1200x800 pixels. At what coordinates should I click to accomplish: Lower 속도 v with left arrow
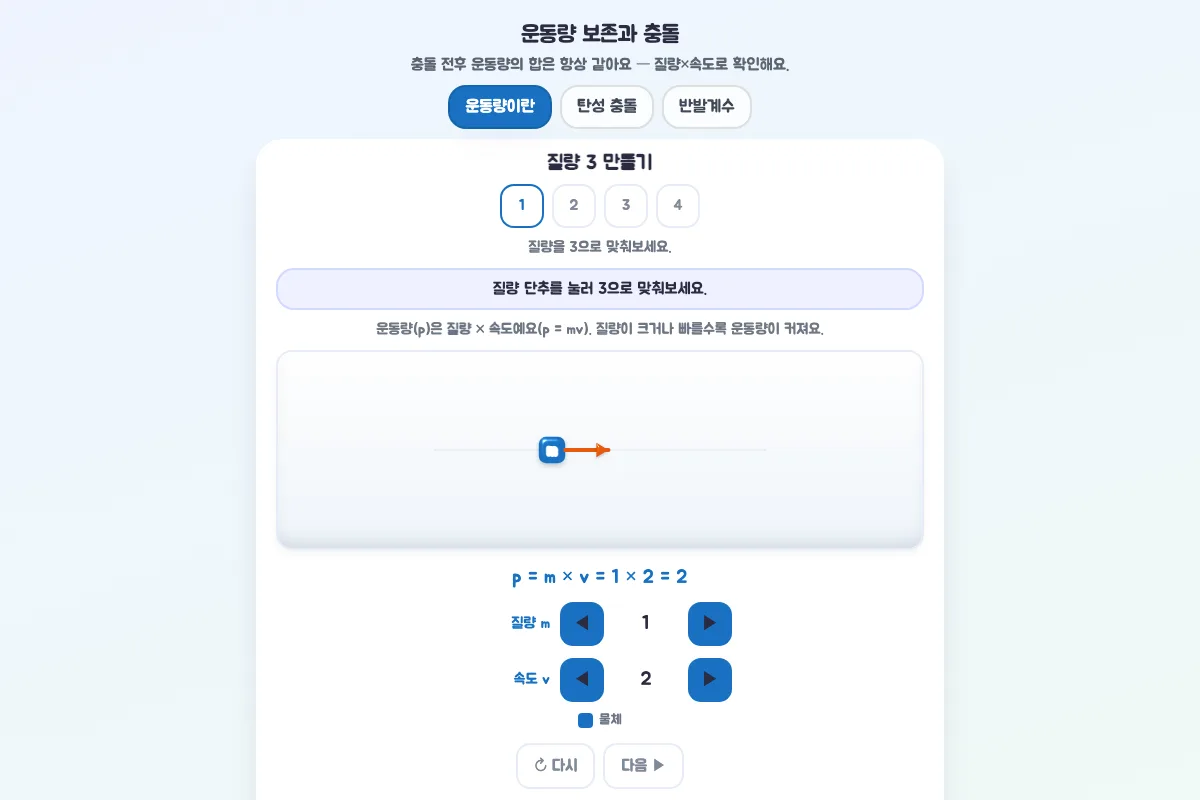point(582,679)
